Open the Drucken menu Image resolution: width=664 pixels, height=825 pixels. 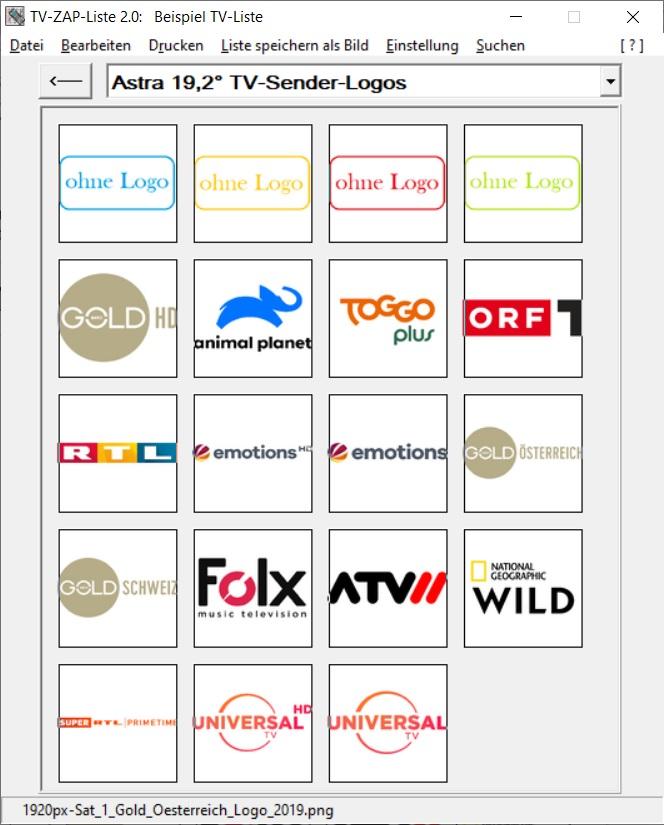(x=175, y=45)
